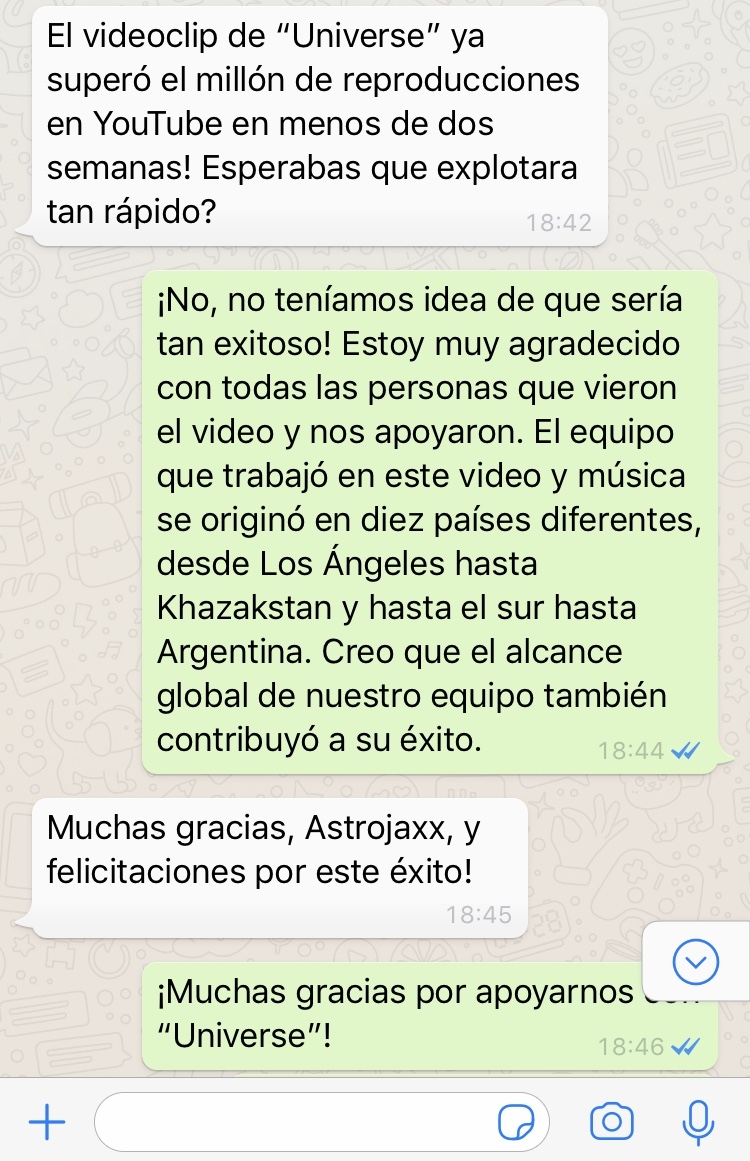Open the sticker picker icon
Viewport: 750px width, 1161px height.
pyautogui.click(x=516, y=1123)
